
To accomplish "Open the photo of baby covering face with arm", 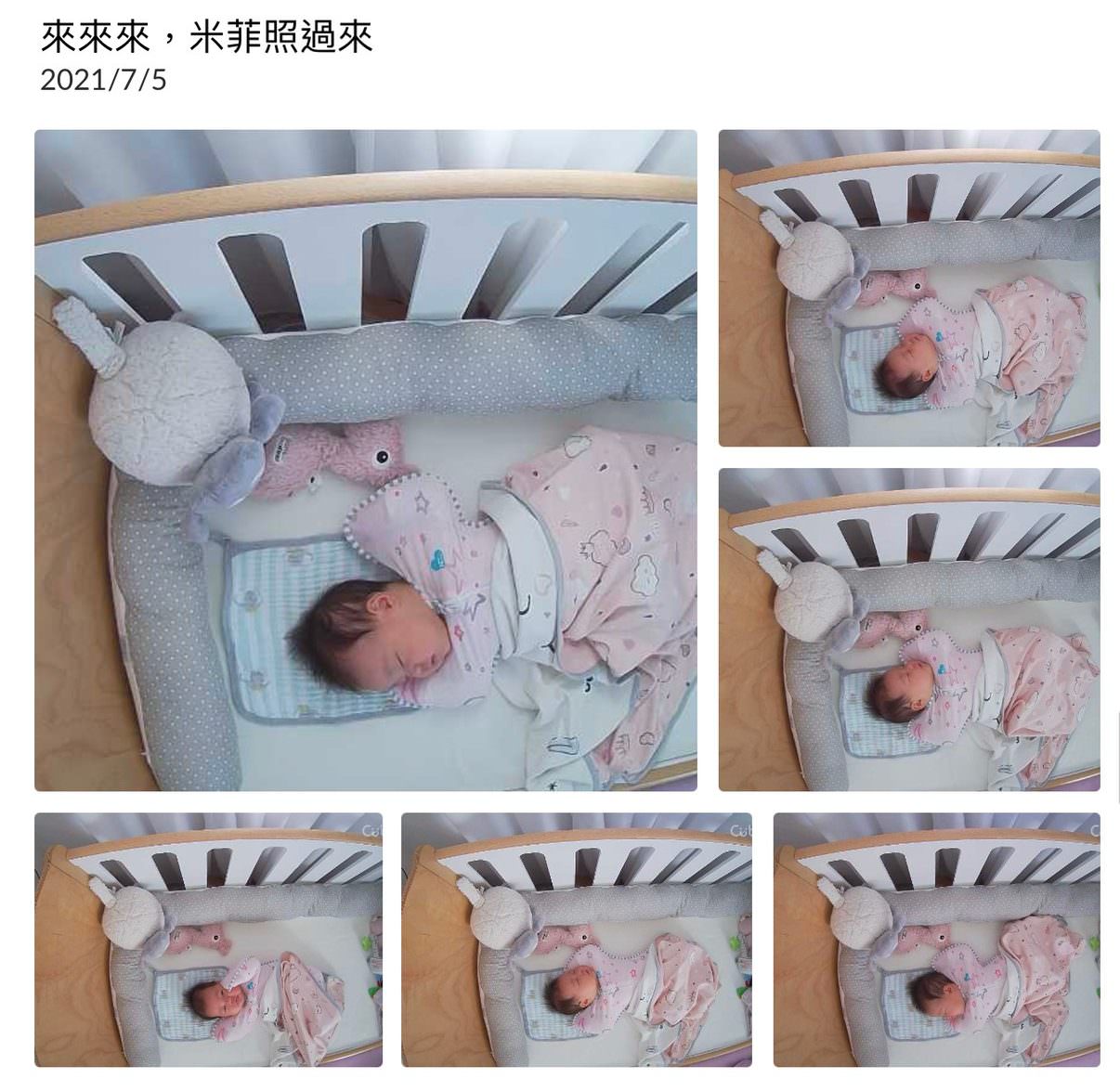I will tap(208, 940).
